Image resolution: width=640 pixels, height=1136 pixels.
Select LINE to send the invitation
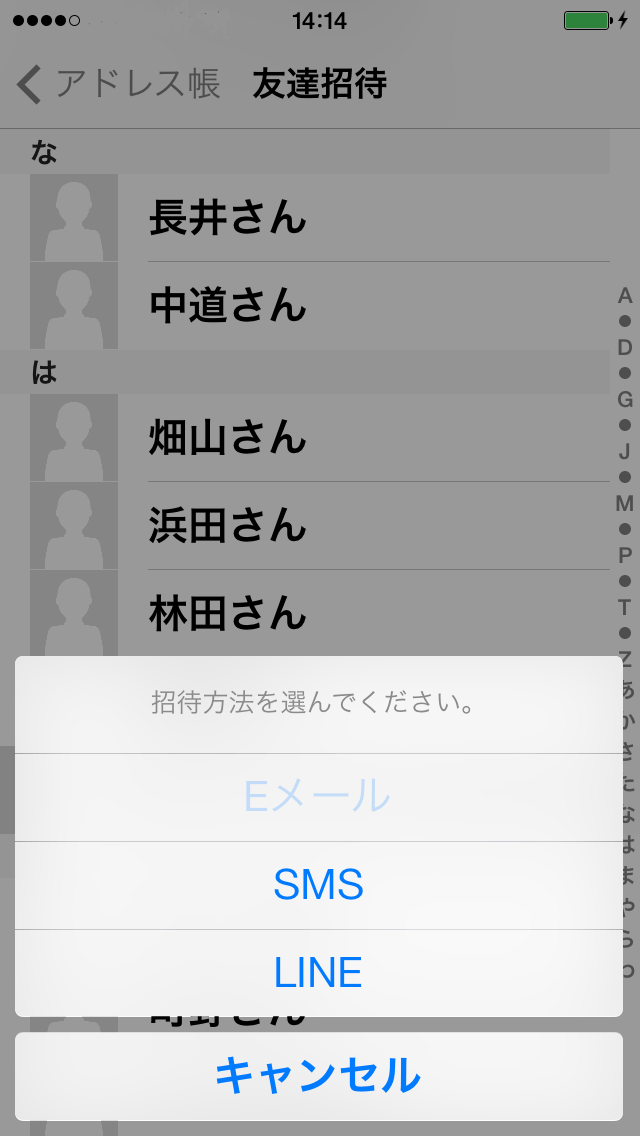click(318, 973)
